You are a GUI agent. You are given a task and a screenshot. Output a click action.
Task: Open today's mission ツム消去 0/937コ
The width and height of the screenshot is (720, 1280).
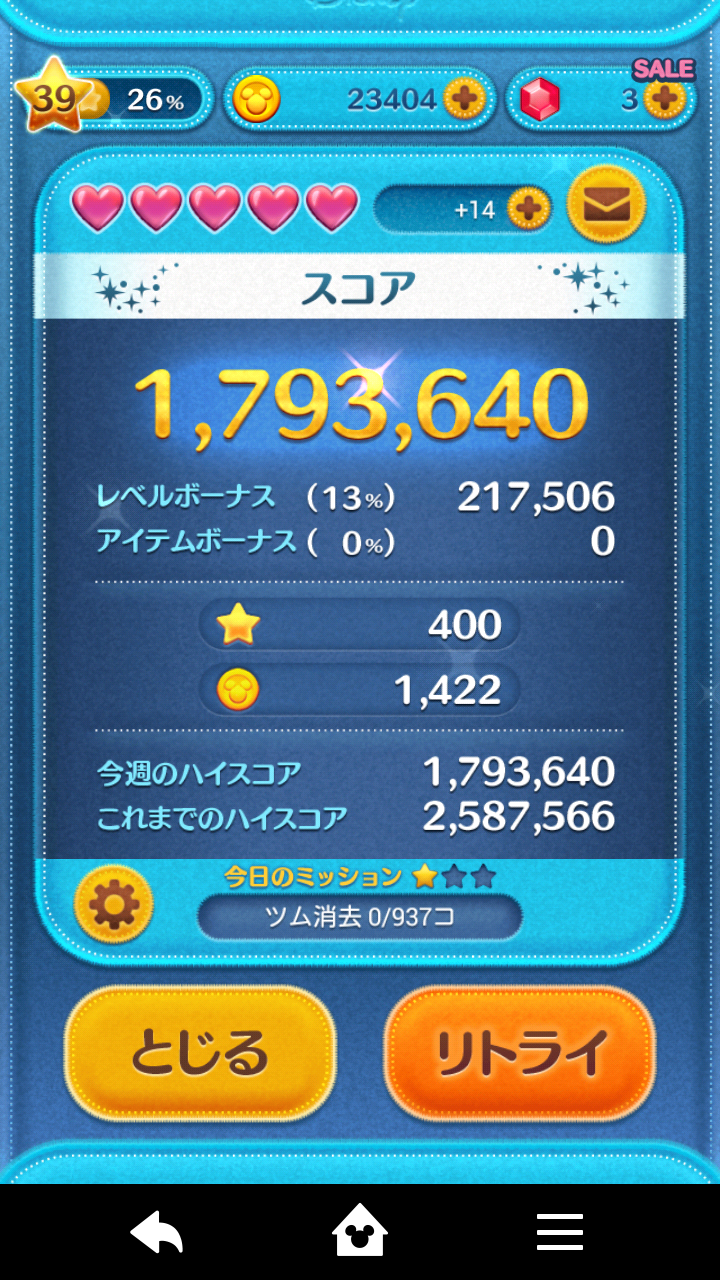pyautogui.click(x=359, y=917)
